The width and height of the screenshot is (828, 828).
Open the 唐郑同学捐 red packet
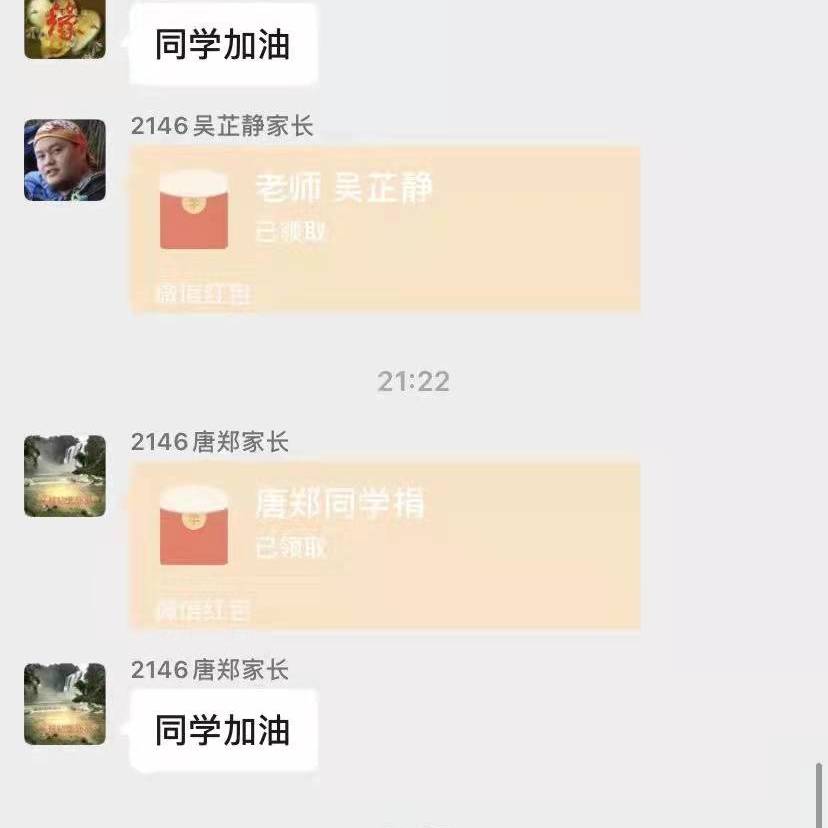coord(385,544)
